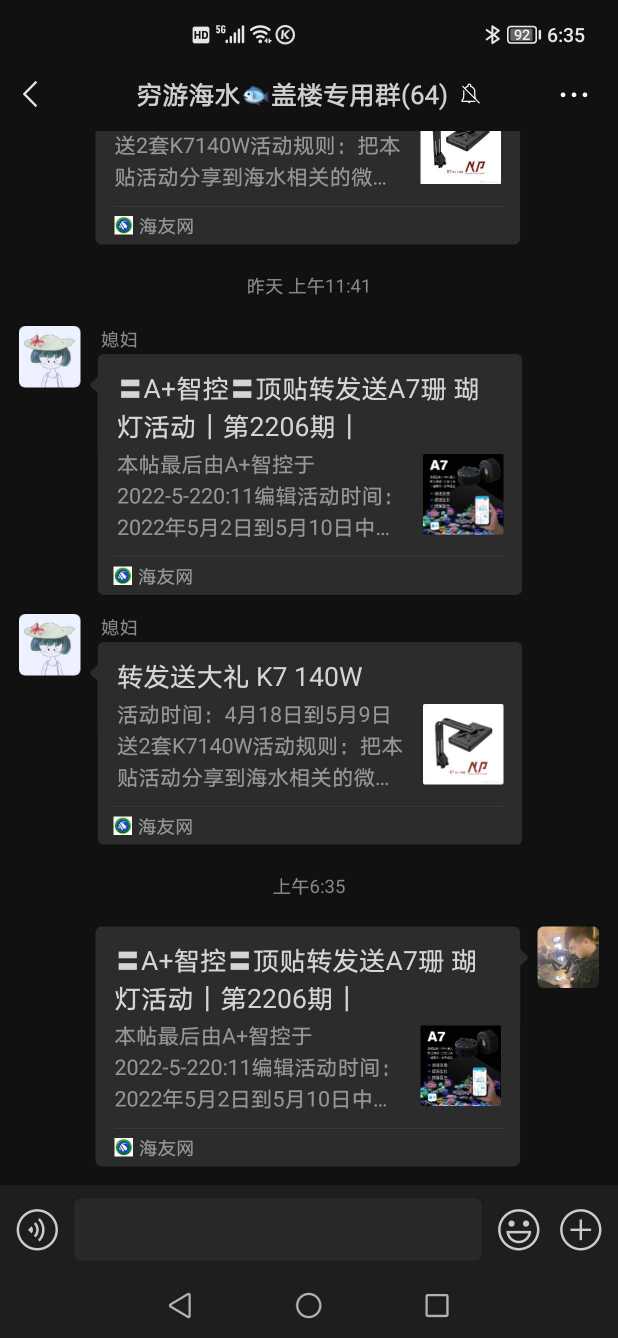The height and width of the screenshot is (1338, 618).
Task: Open the 转发送大礼 K7 140W link card
Action: point(309,742)
